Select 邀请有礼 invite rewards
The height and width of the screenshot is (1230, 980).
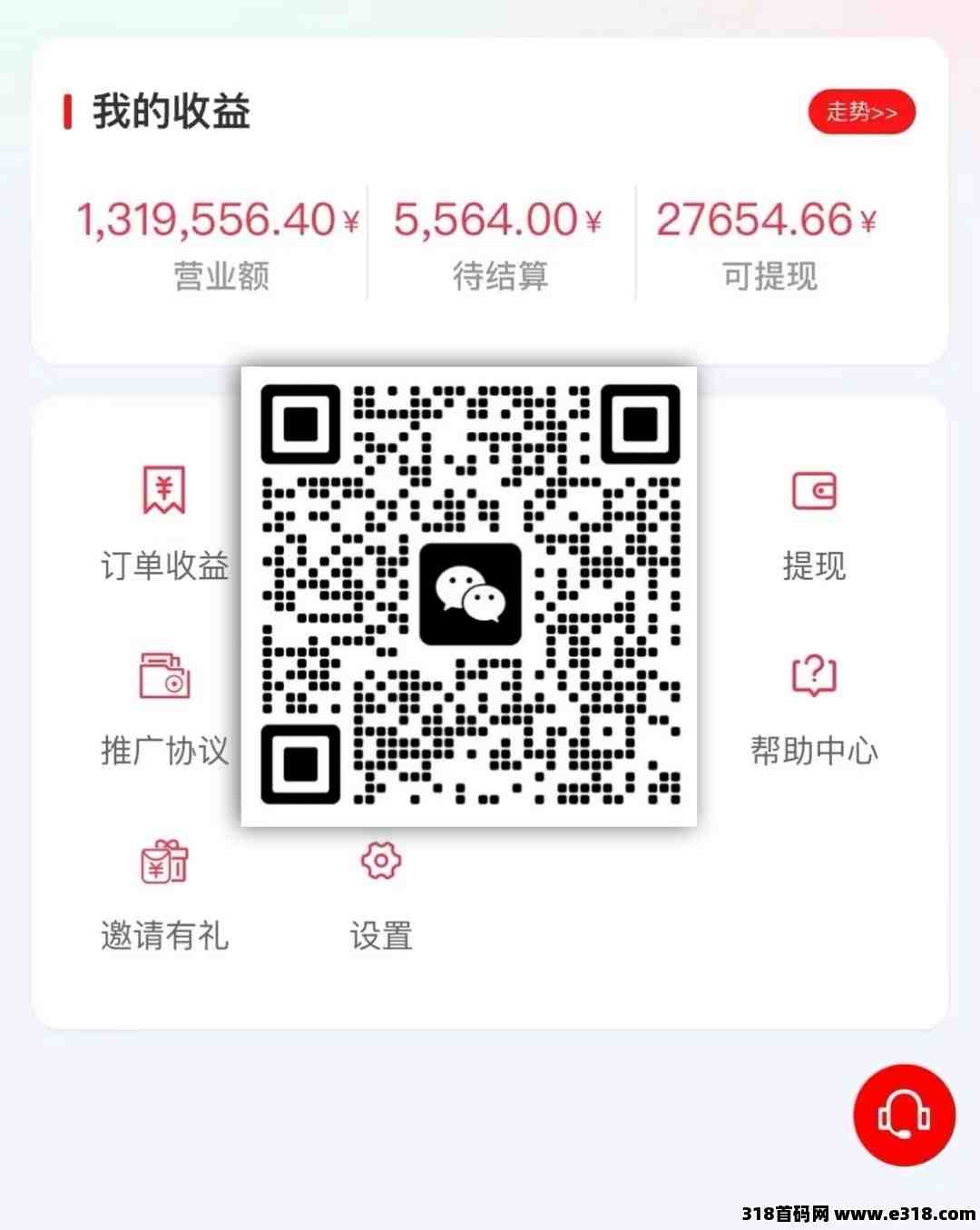click(164, 894)
